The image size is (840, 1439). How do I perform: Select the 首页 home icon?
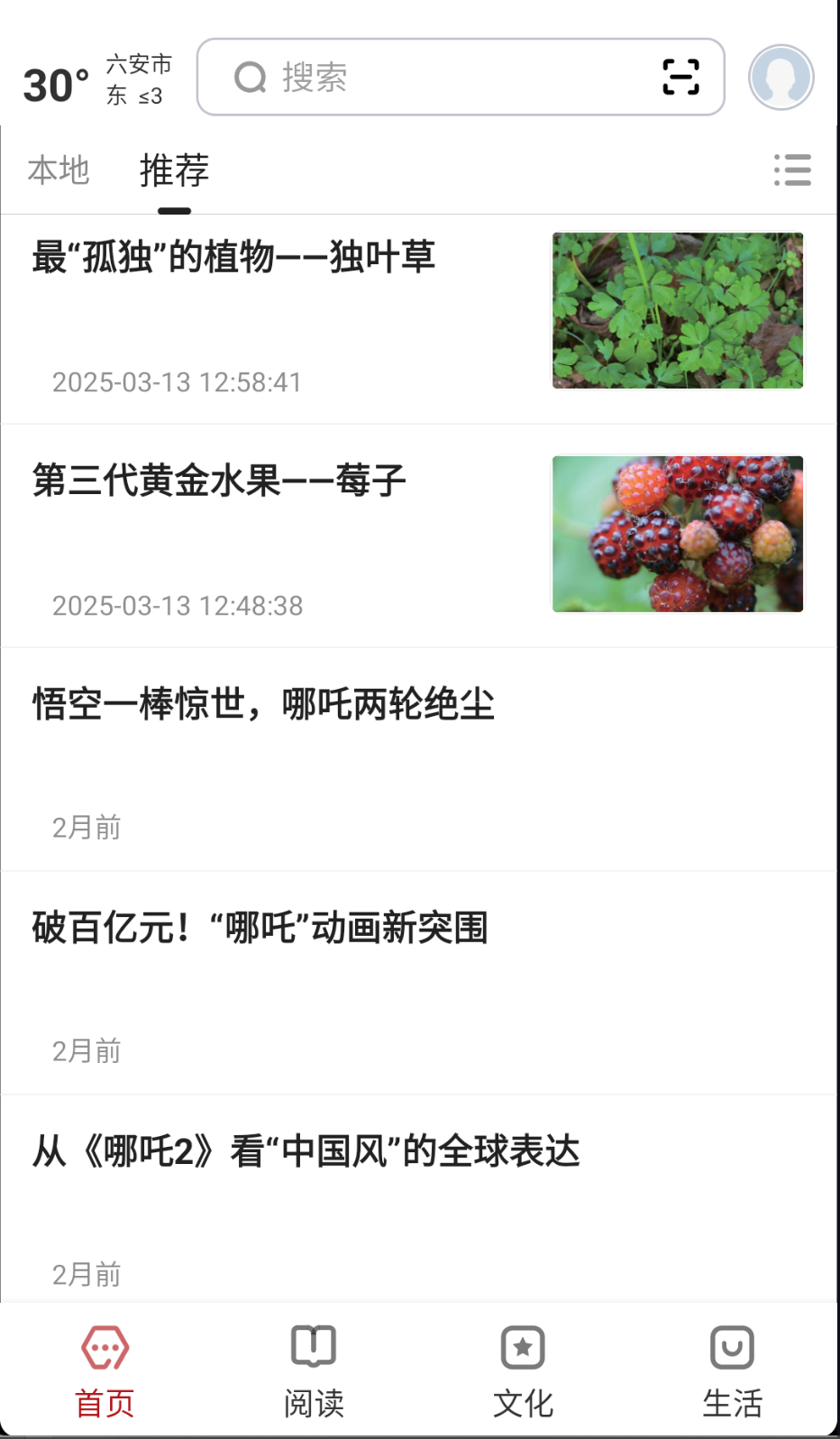click(x=104, y=1348)
